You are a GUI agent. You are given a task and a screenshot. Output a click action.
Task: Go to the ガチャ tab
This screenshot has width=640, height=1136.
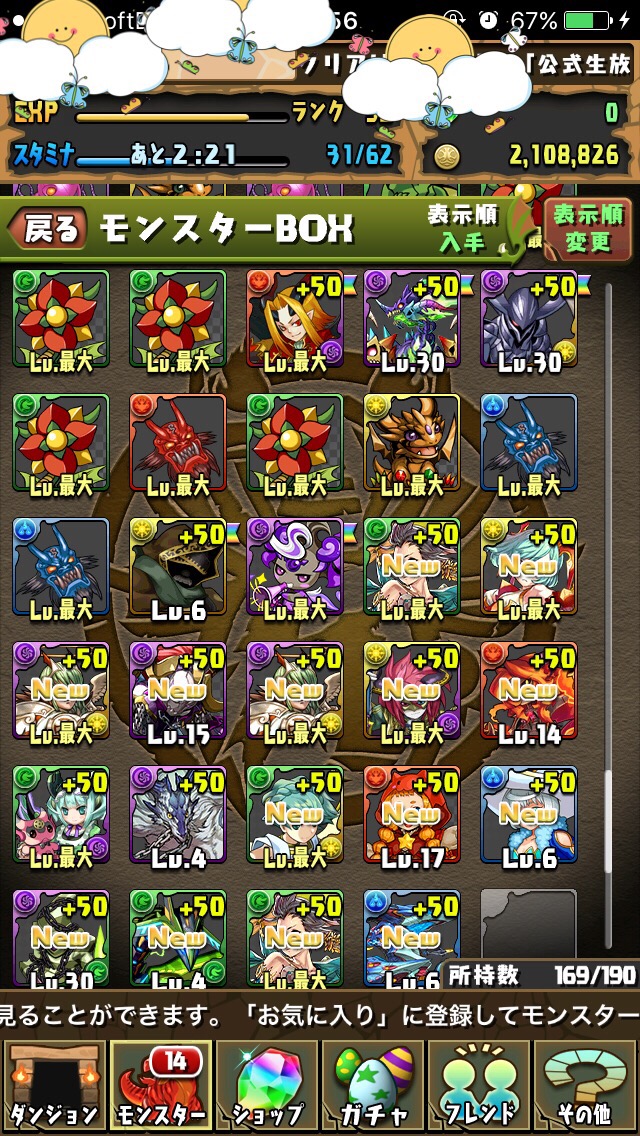[x=373, y=1087]
